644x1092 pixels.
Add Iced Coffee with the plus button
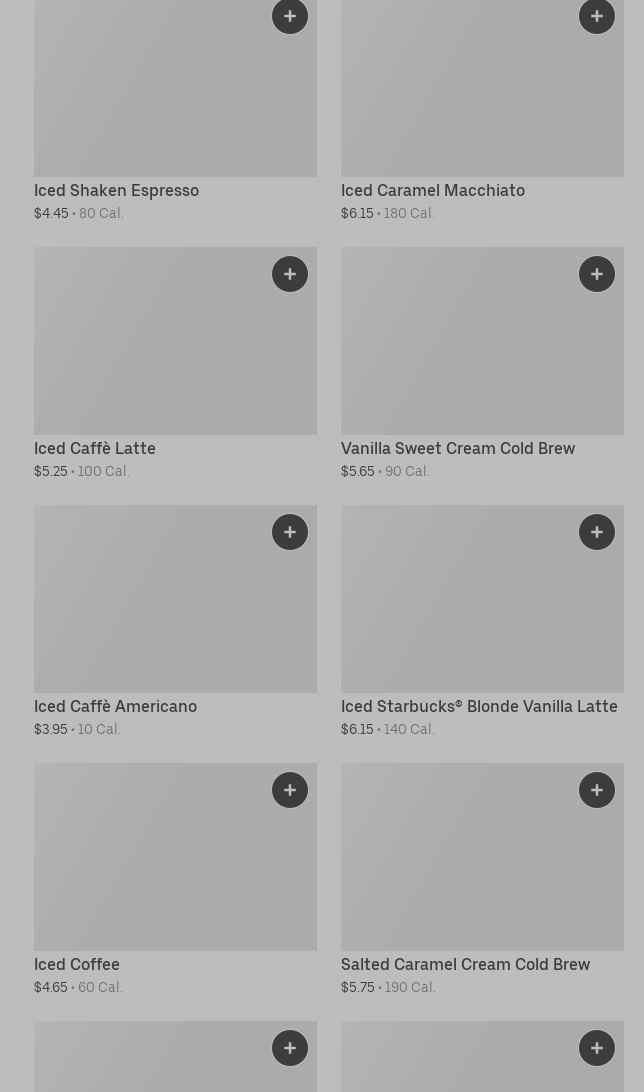coord(290,790)
